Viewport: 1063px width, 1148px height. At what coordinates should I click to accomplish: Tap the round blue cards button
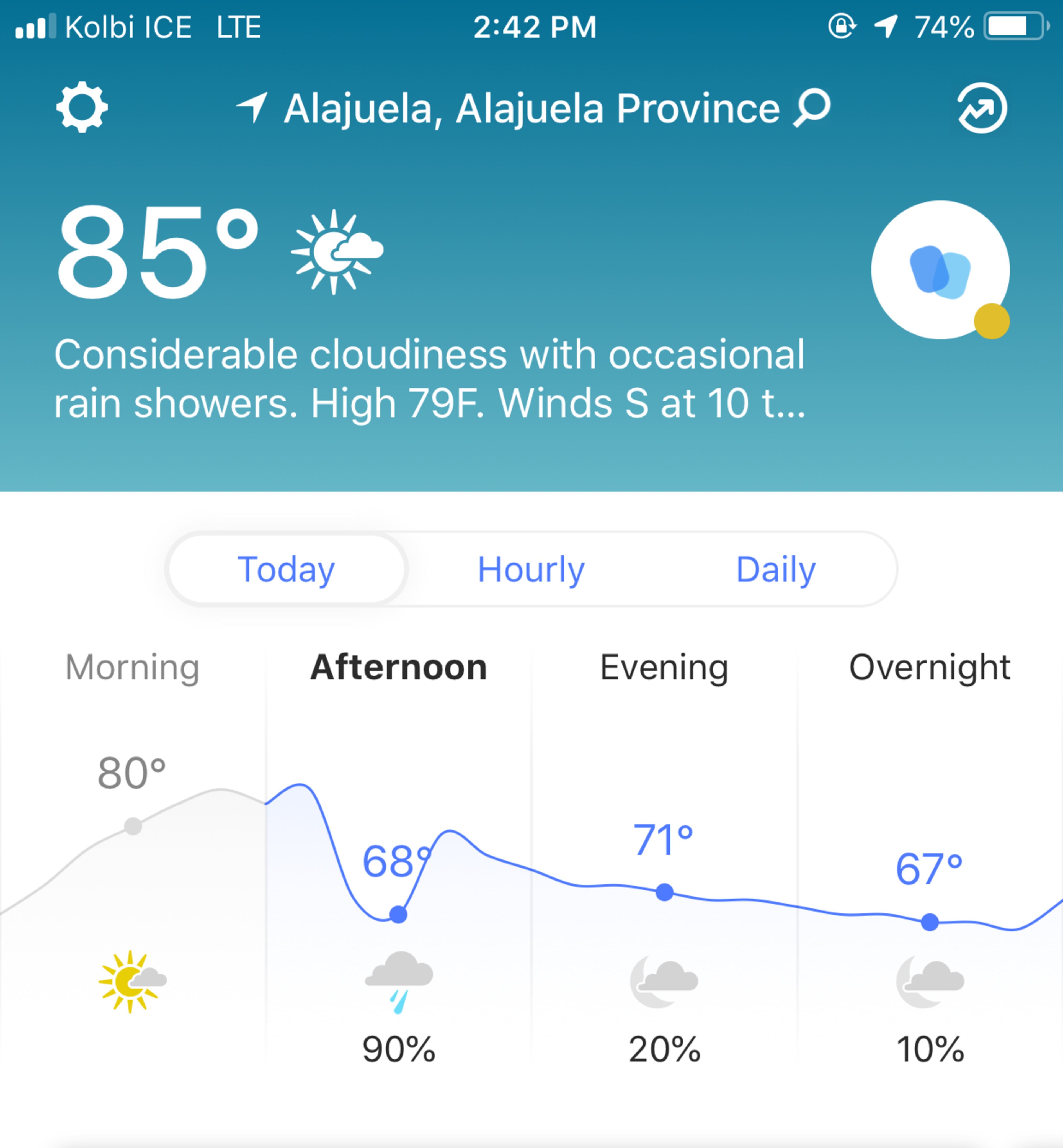coord(940,270)
